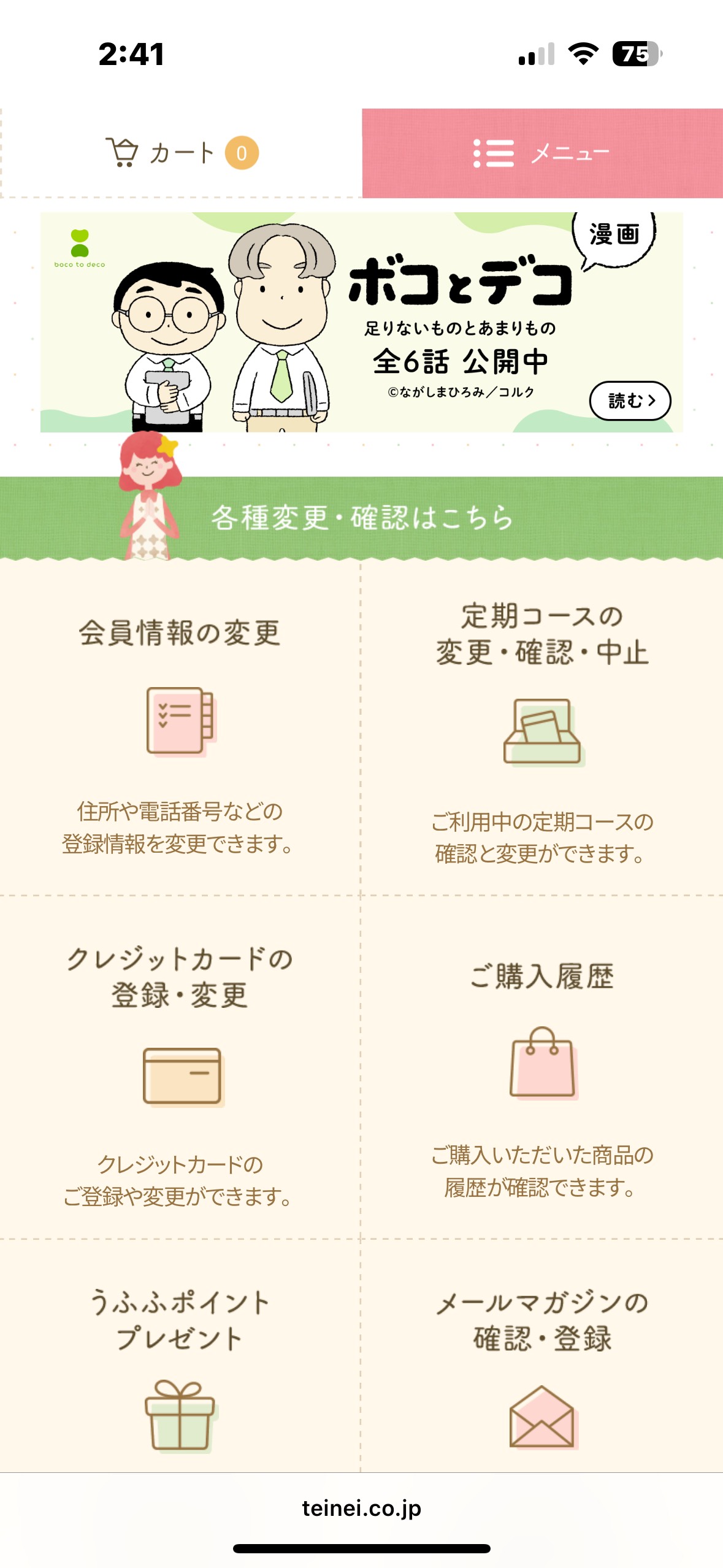Select 会員情報の変更 card
This screenshot has width=723, height=1568.
pyautogui.click(x=179, y=729)
